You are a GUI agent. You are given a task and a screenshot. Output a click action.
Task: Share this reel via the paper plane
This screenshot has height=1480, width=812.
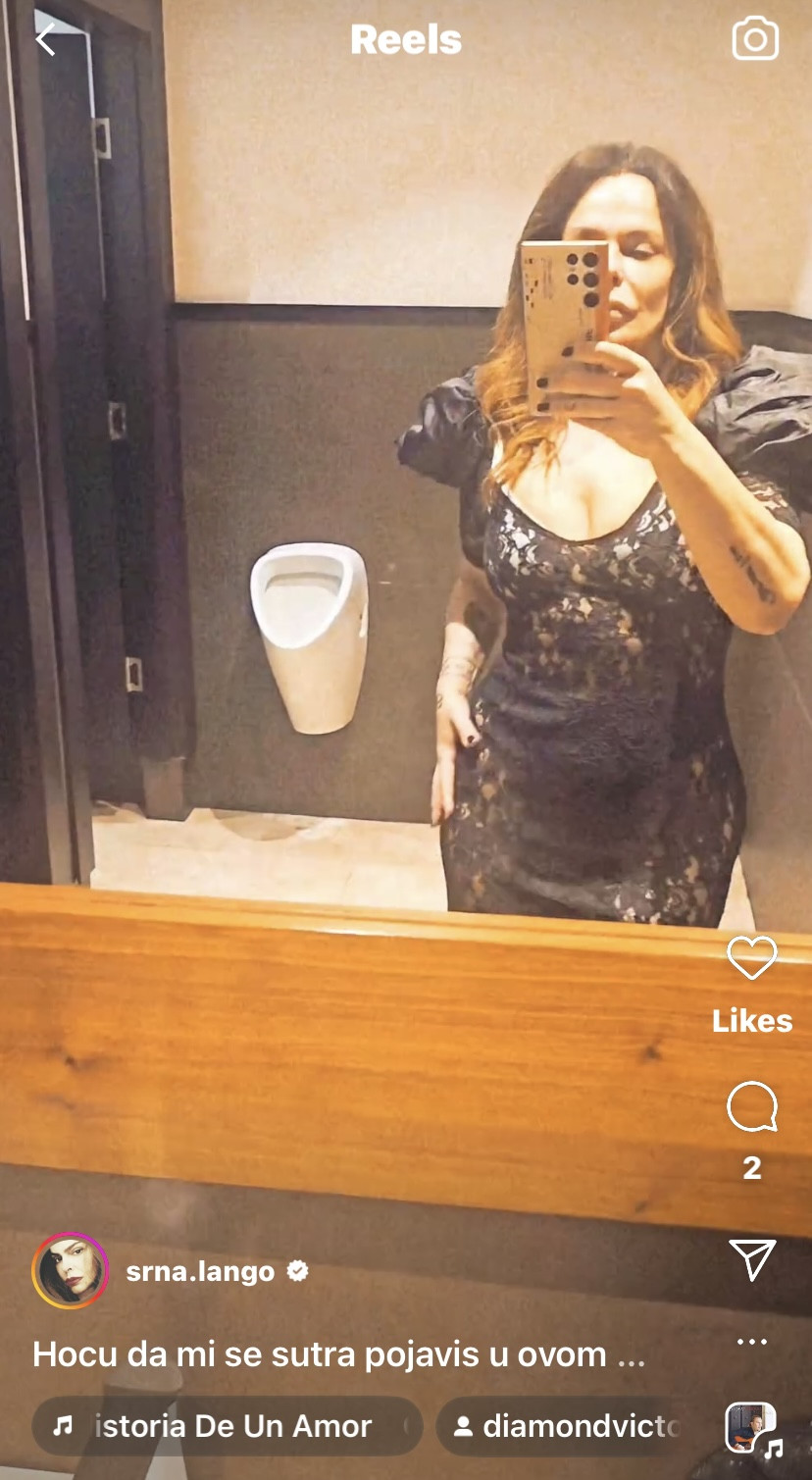tap(752, 1259)
